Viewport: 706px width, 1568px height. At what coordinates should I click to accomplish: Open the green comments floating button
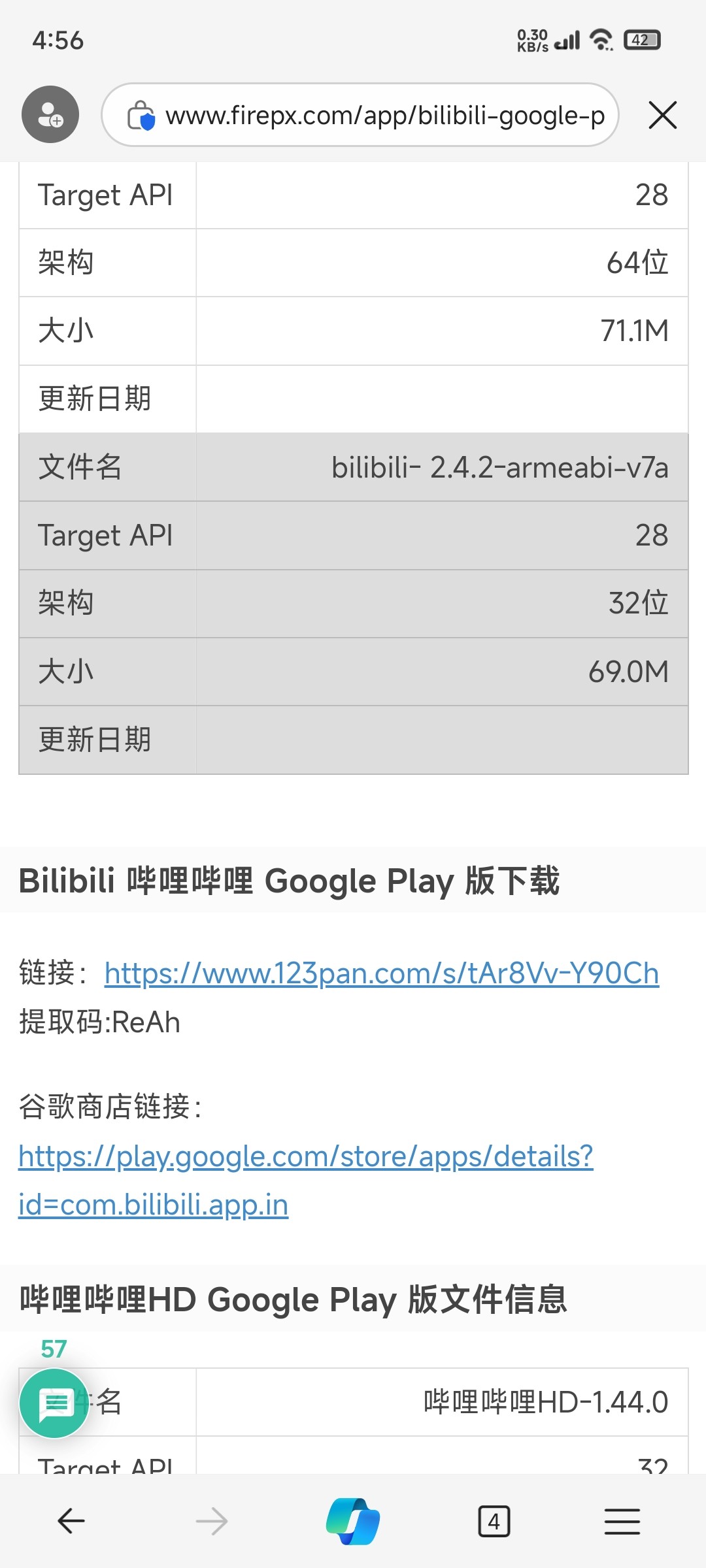54,1403
